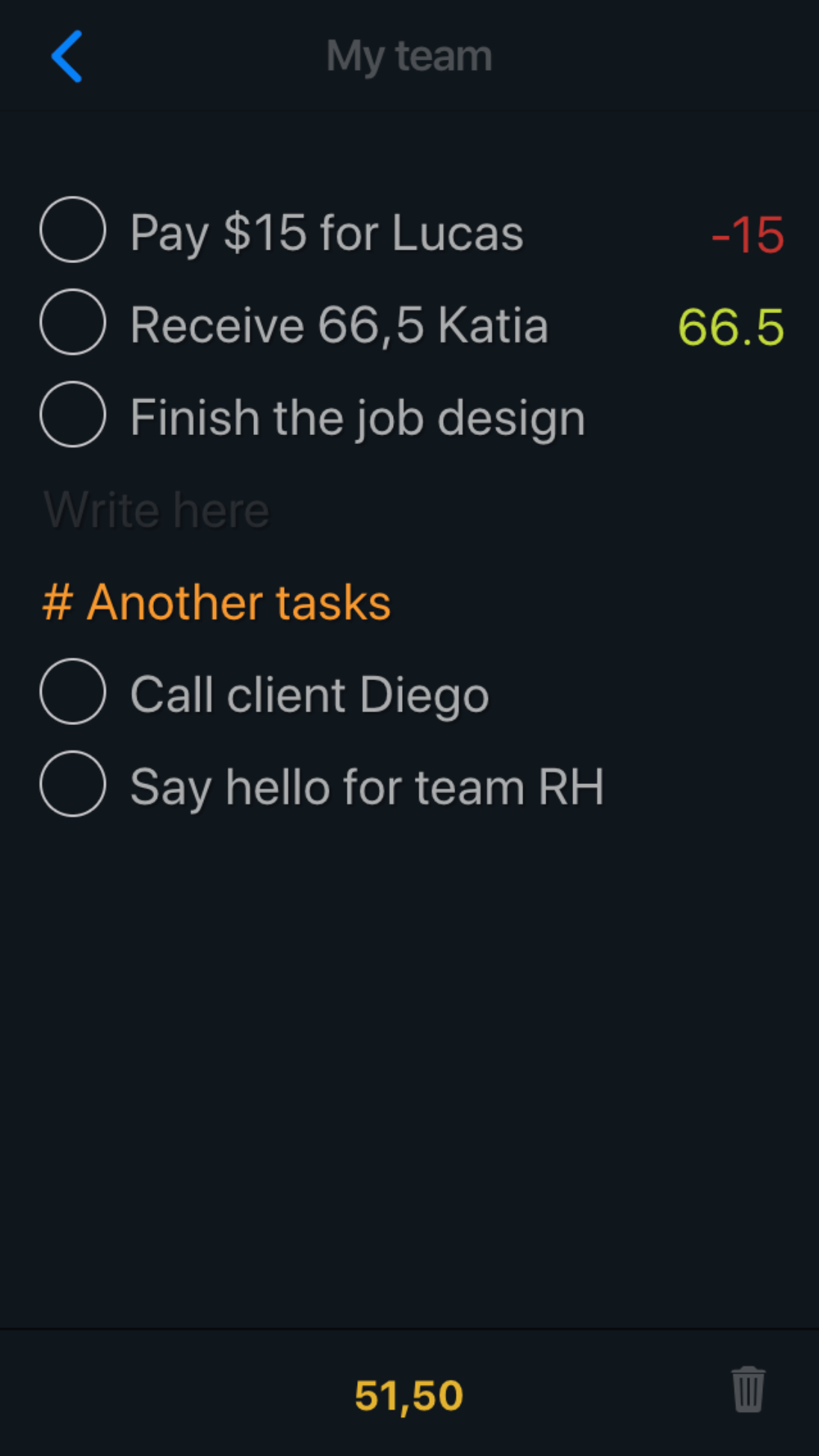This screenshot has width=819, height=1456.
Task: Check the Call client Diego circle
Action: [72, 691]
